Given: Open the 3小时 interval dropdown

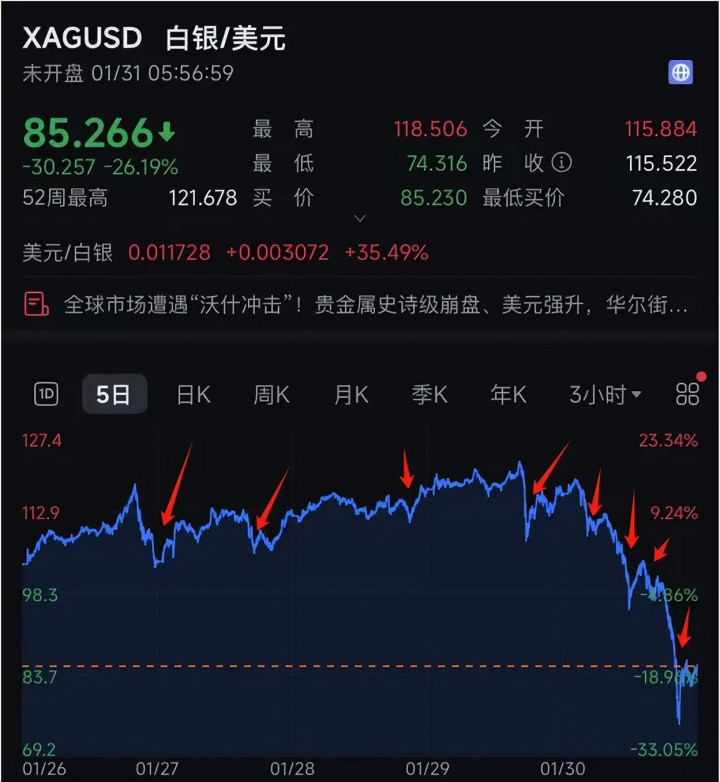Looking at the screenshot, I should coord(605,394).
